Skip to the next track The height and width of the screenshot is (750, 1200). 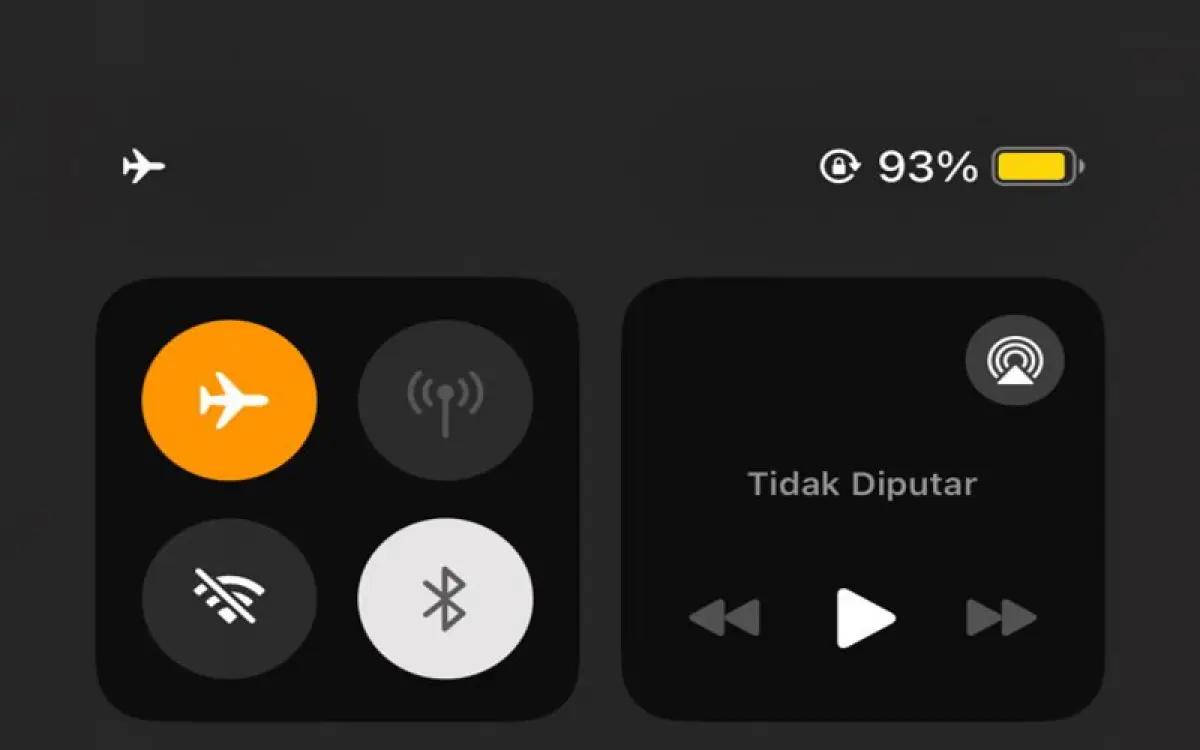pos(1001,618)
